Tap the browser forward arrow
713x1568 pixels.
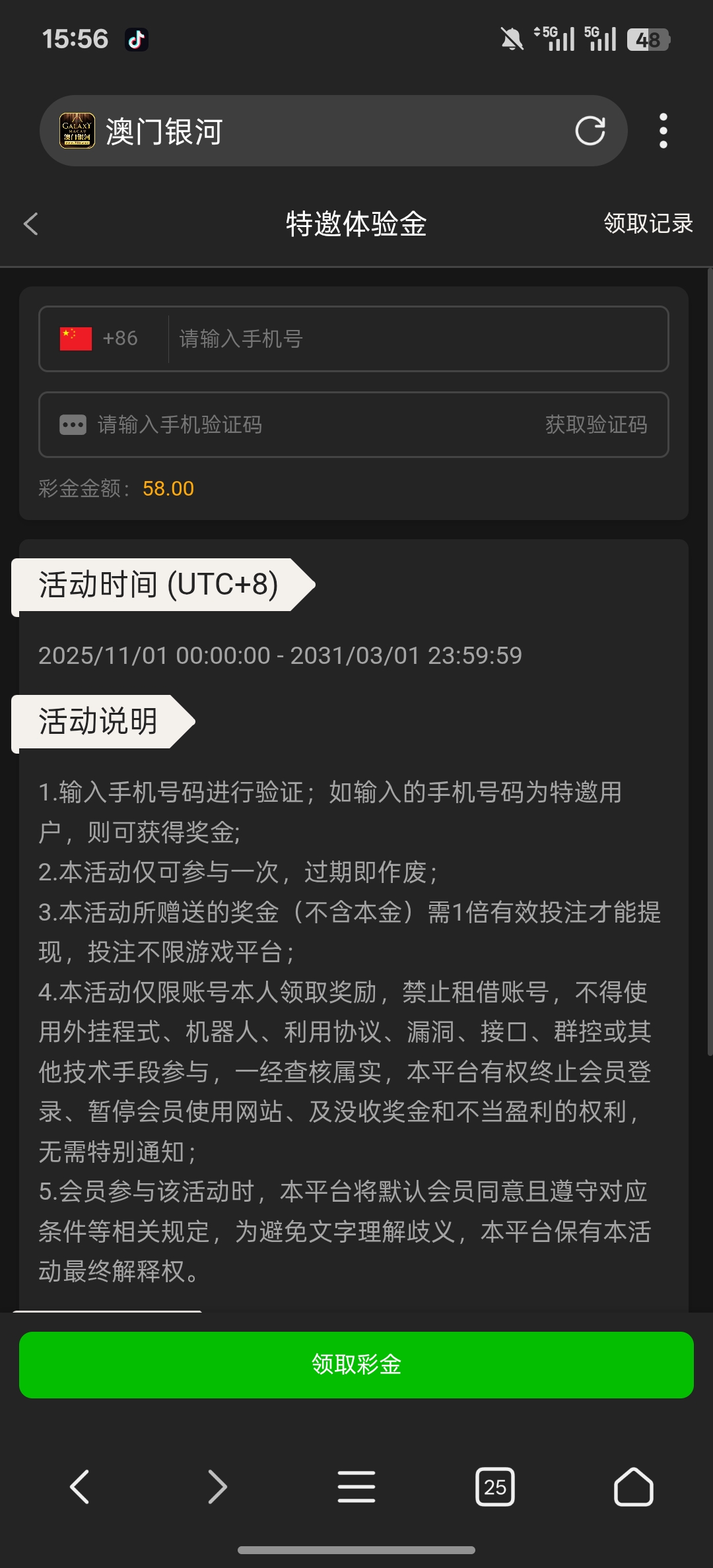pos(218,1488)
